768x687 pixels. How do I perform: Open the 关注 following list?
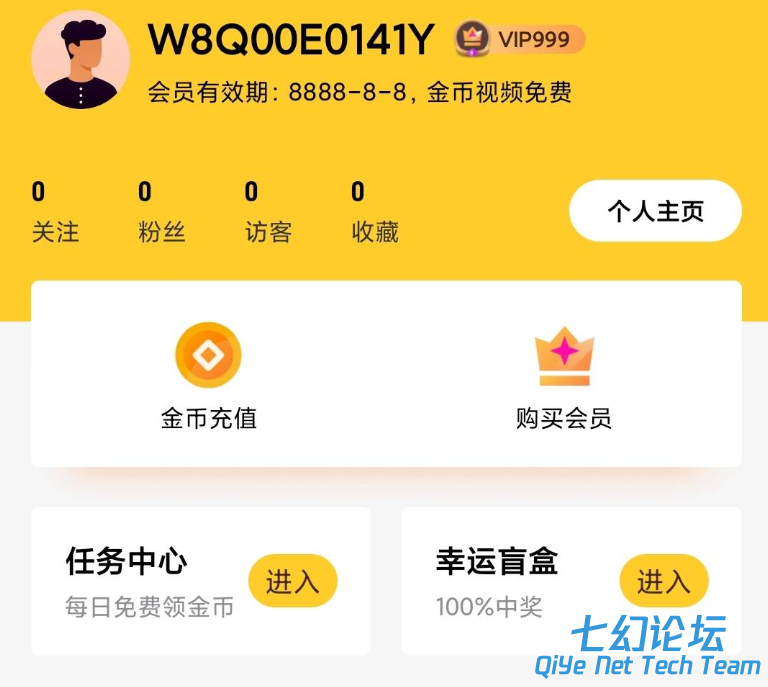[x=55, y=213]
